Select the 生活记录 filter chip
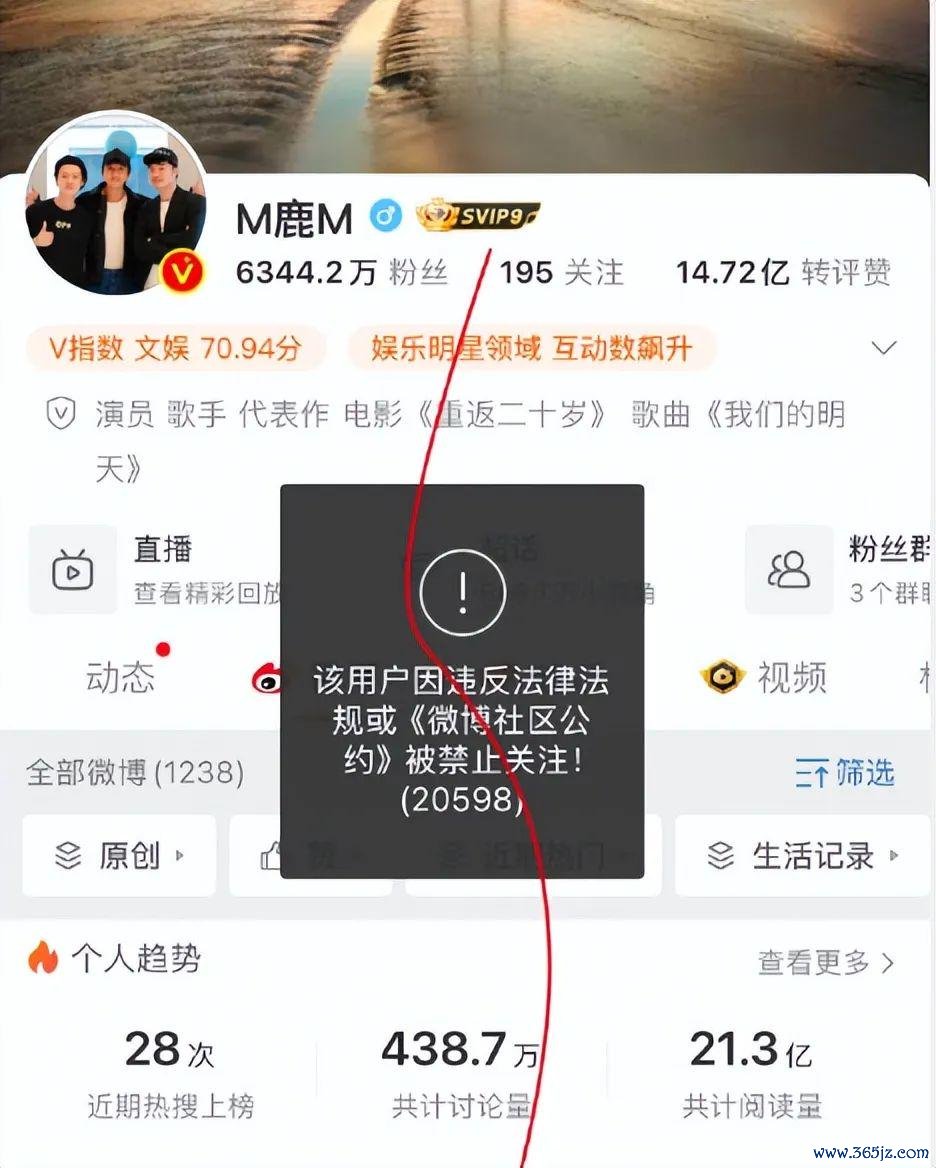The image size is (936, 1168). pos(802,856)
